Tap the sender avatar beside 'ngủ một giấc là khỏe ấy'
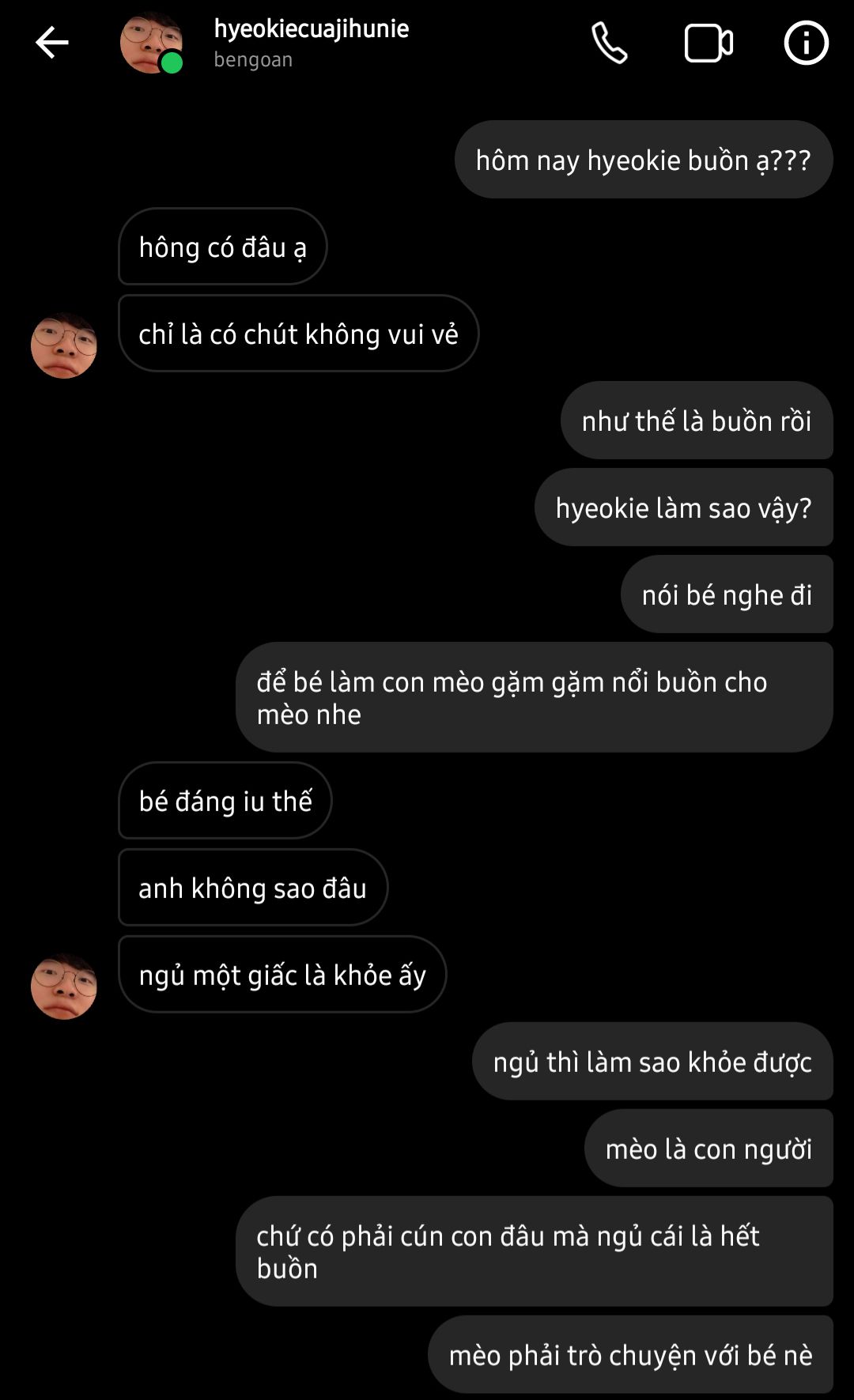Image resolution: width=854 pixels, height=1400 pixels. [x=64, y=986]
